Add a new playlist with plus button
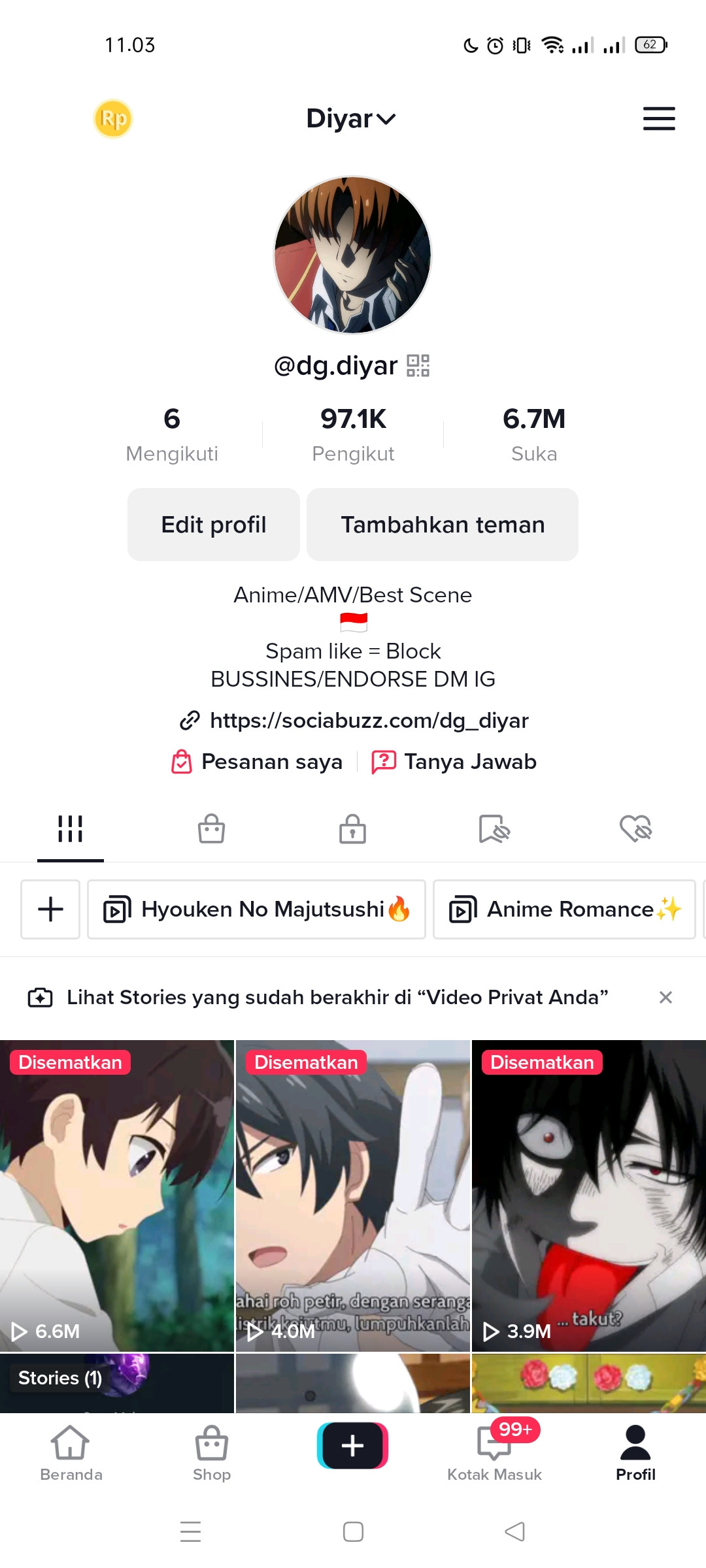The width and height of the screenshot is (706, 1568). [50, 909]
